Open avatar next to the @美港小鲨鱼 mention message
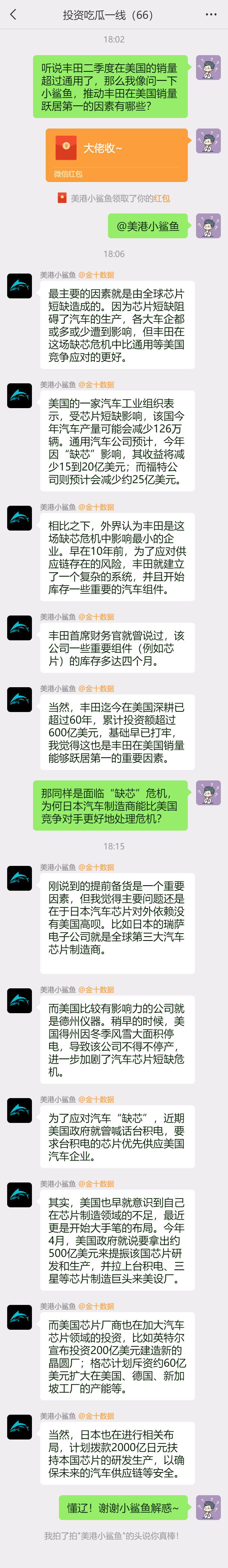The height and width of the screenshot is (1568, 228). [x=208, y=226]
